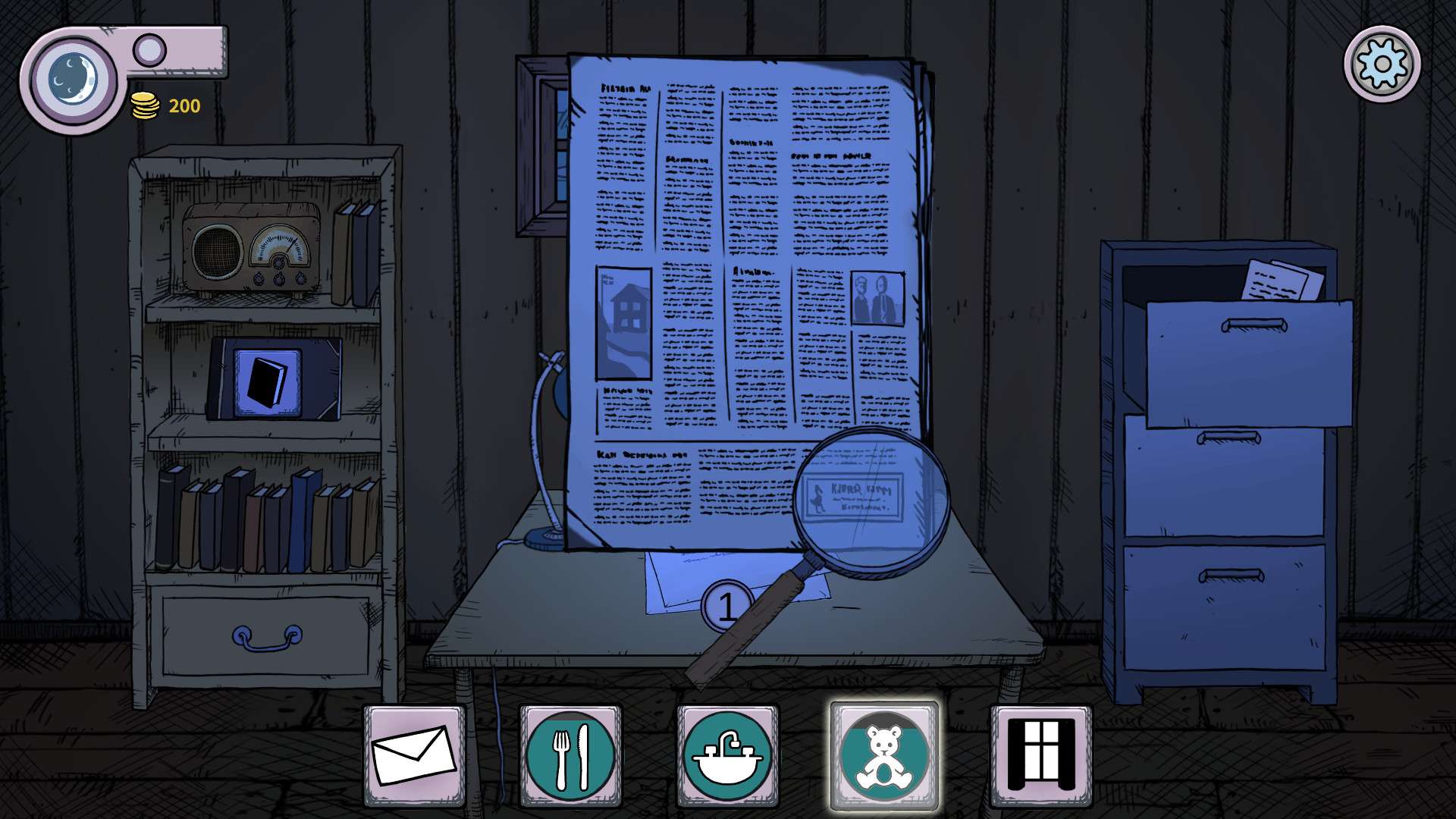This screenshot has height=819, width=1456.
Task: Tap the old radio on the shelf
Action: (252, 249)
